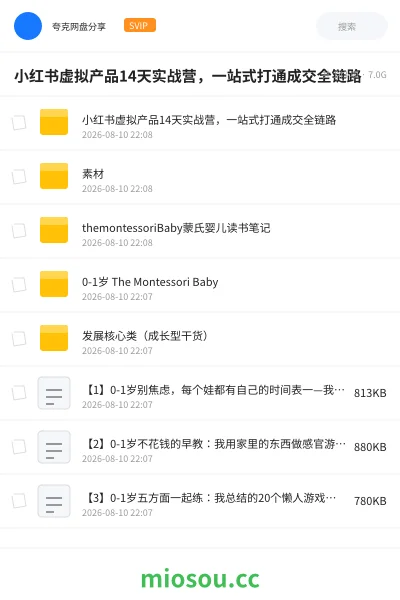
Task: Select the checkbox for the 780KB file
Action: 19,501
